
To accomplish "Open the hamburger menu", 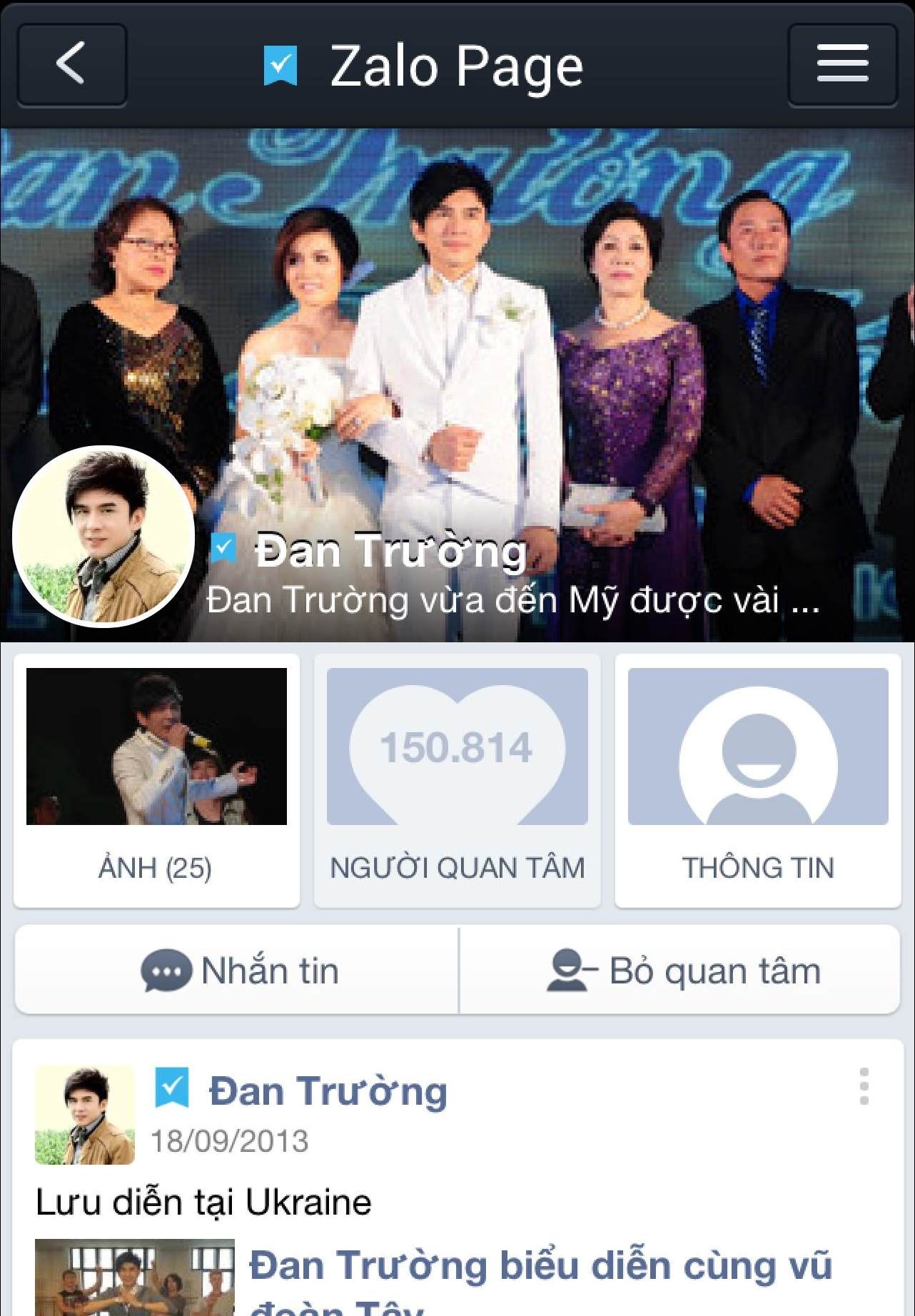I will pos(842,65).
